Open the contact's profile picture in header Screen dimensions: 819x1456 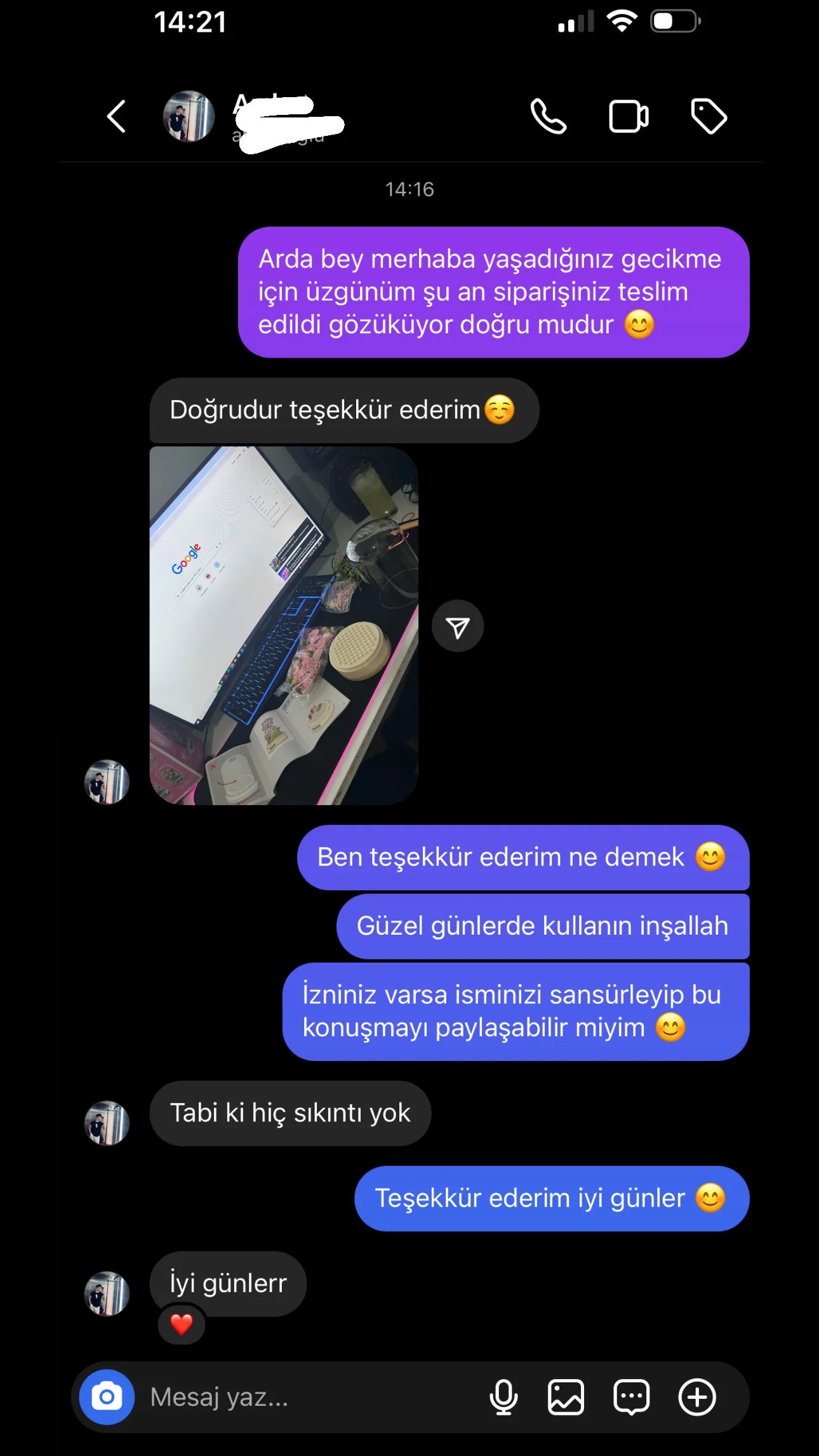click(189, 117)
